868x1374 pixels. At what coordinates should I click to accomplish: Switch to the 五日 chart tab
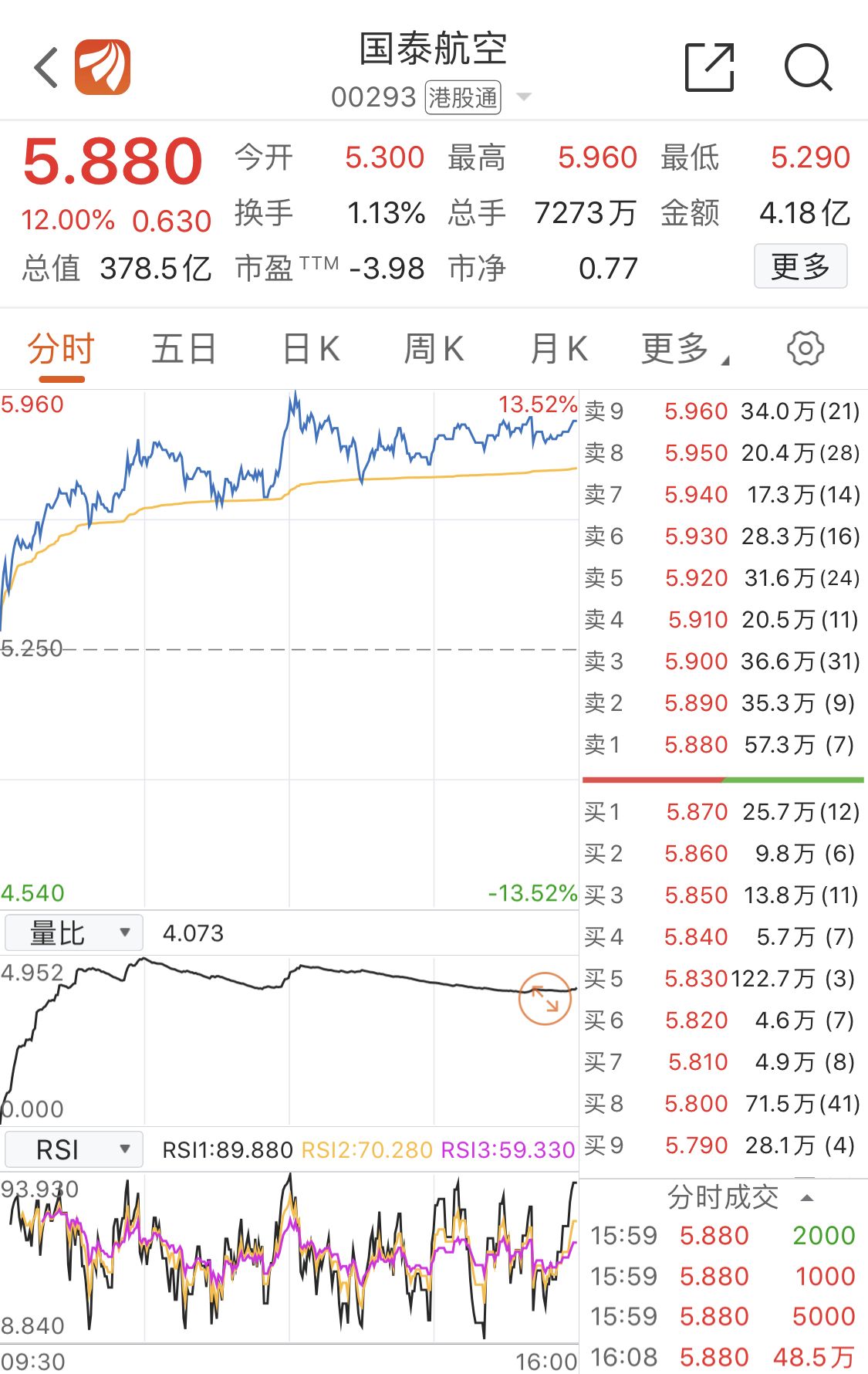[x=184, y=350]
